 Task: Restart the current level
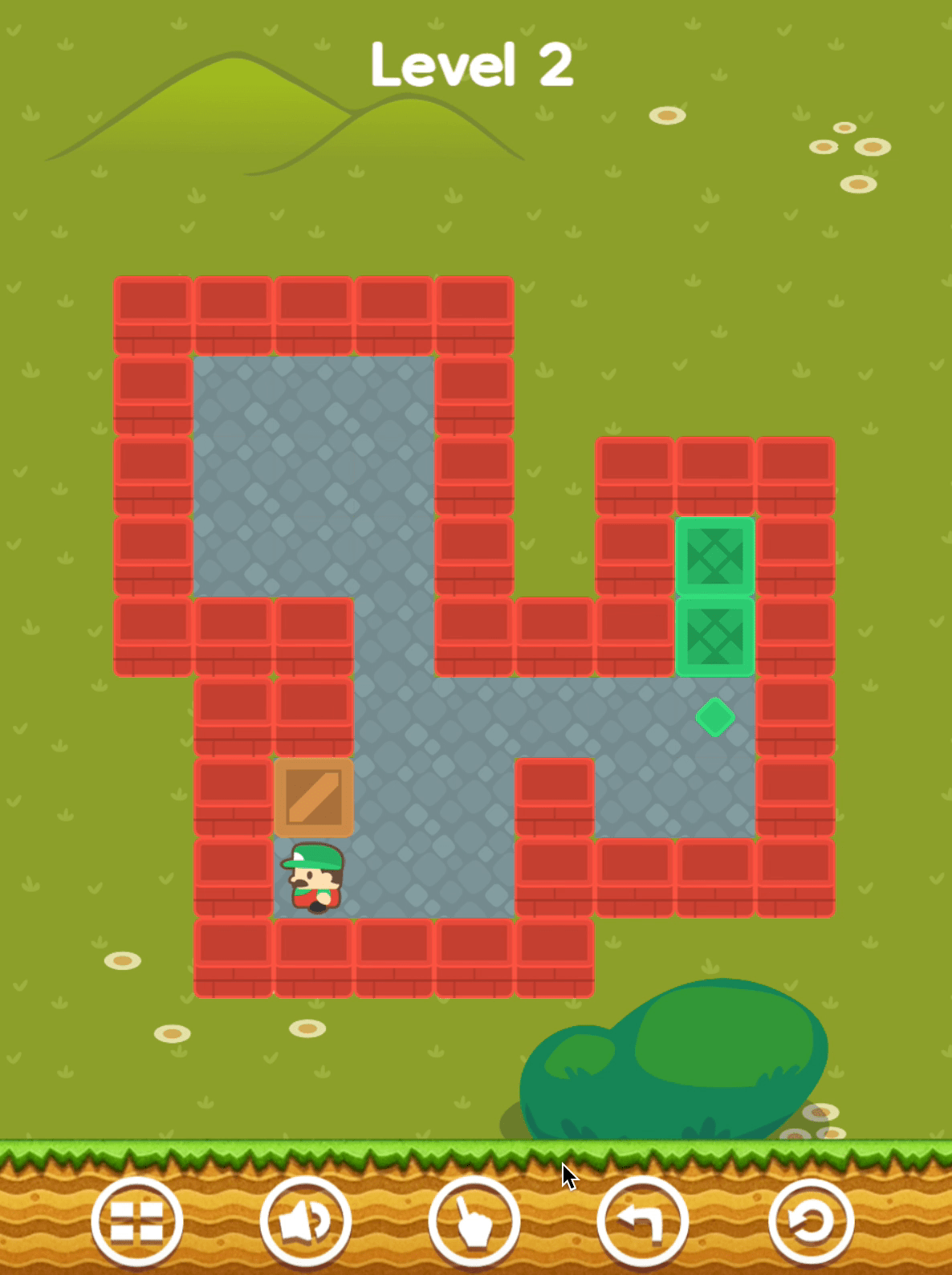pos(811,1221)
